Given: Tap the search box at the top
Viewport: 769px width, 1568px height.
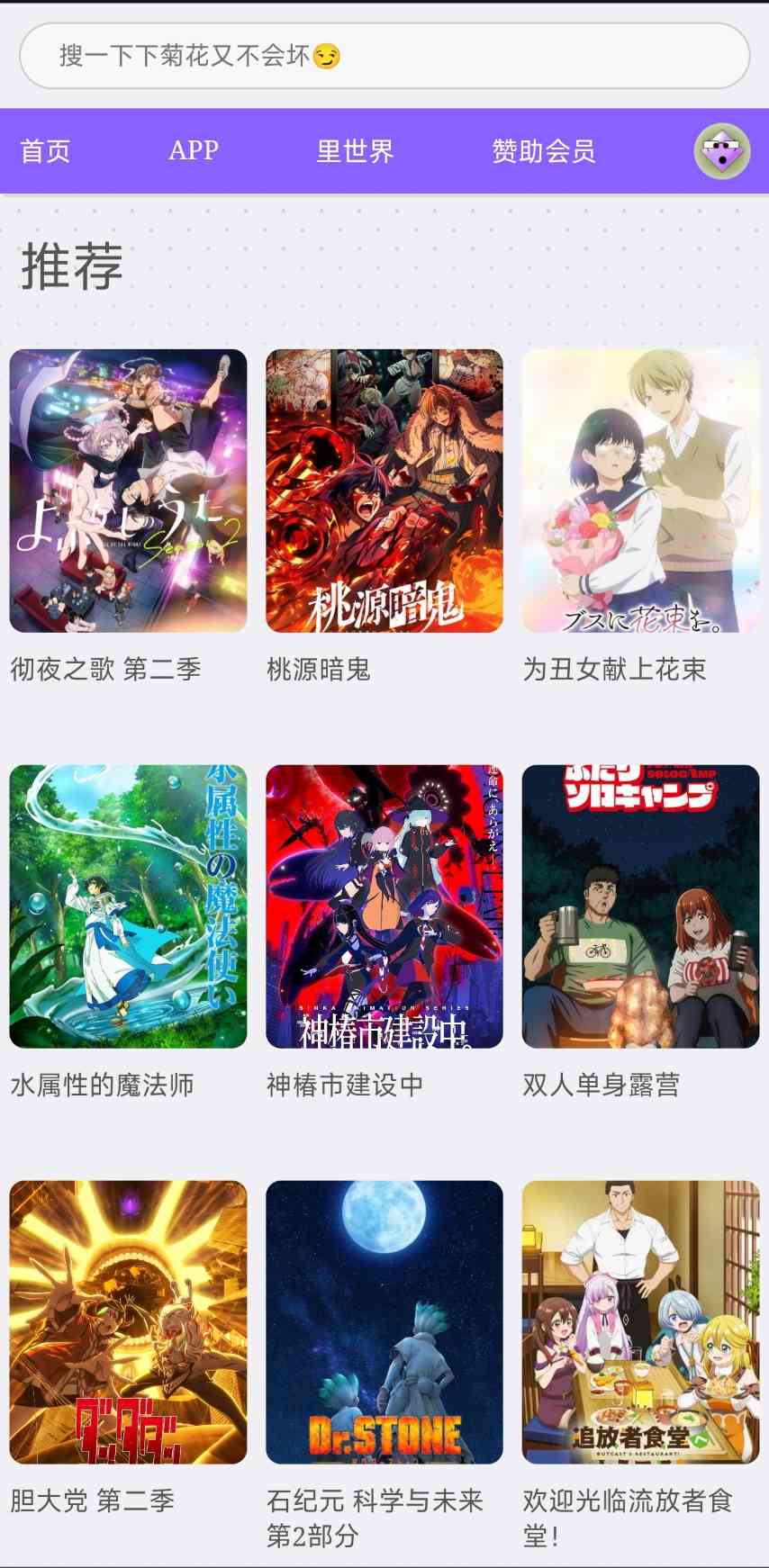Looking at the screenshot, I should point(384,56).
